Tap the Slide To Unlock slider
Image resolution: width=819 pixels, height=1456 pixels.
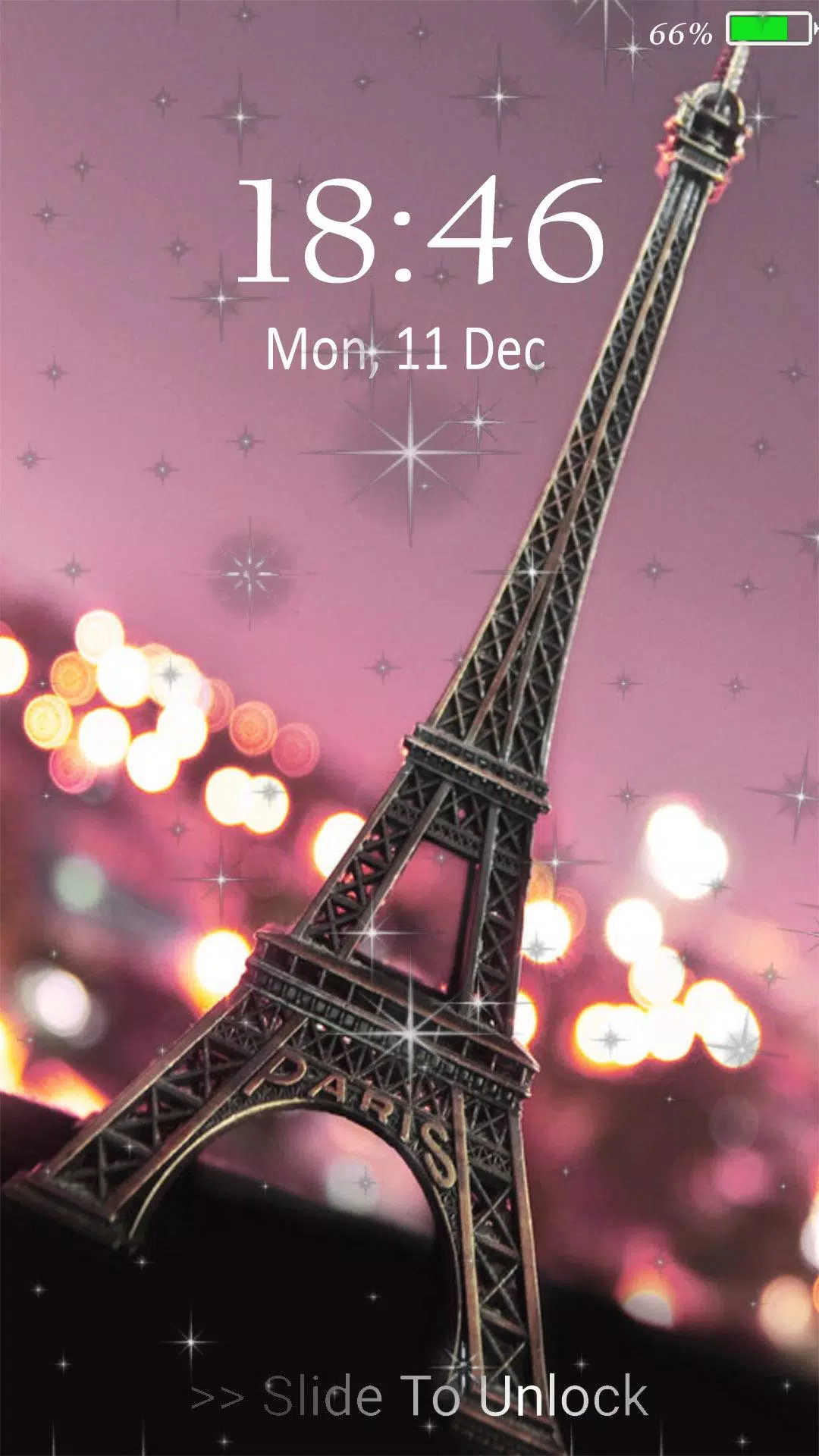pos(421,1396)
